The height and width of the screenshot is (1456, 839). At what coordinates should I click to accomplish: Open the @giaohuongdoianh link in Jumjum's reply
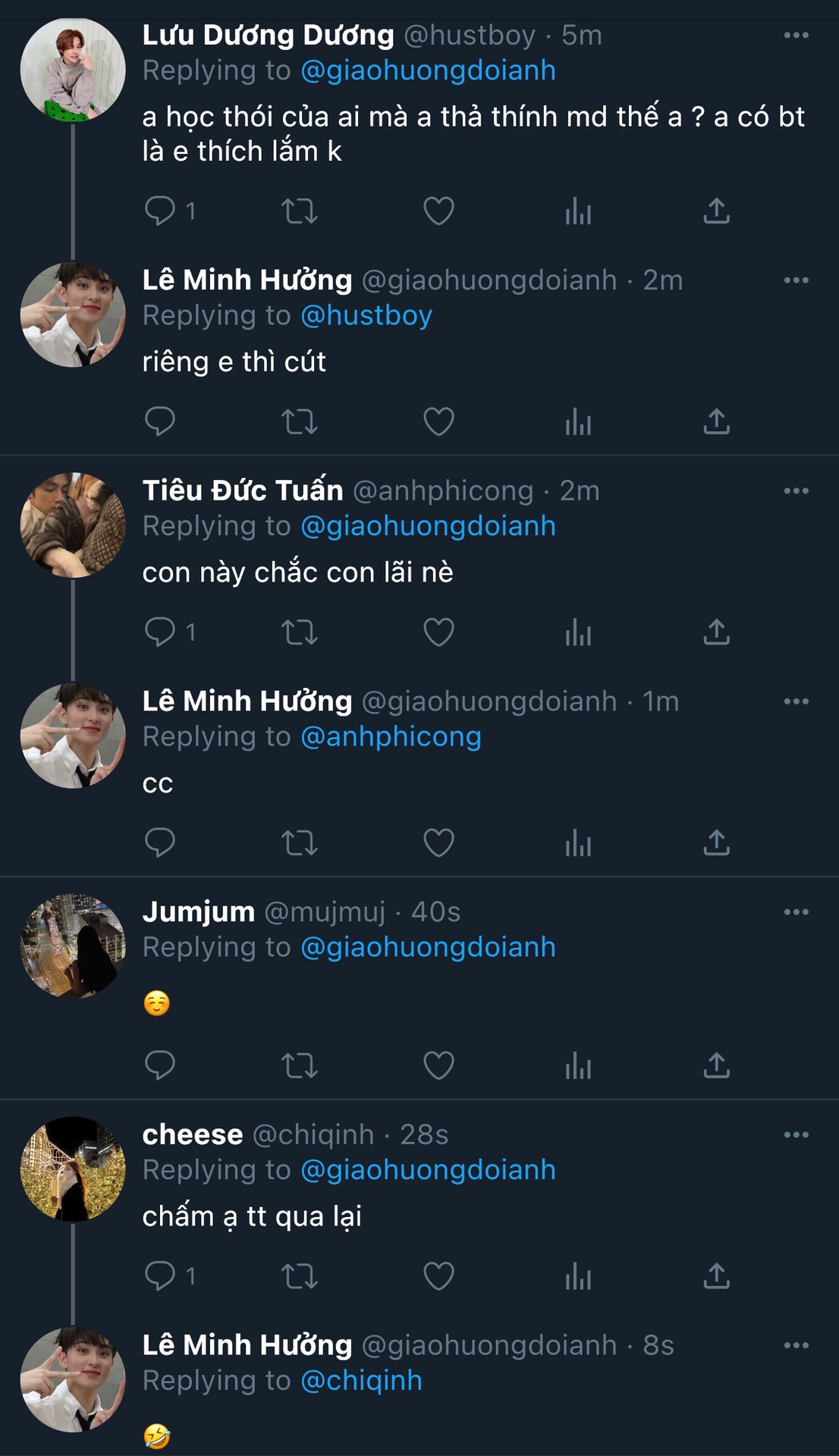(428, 947)
